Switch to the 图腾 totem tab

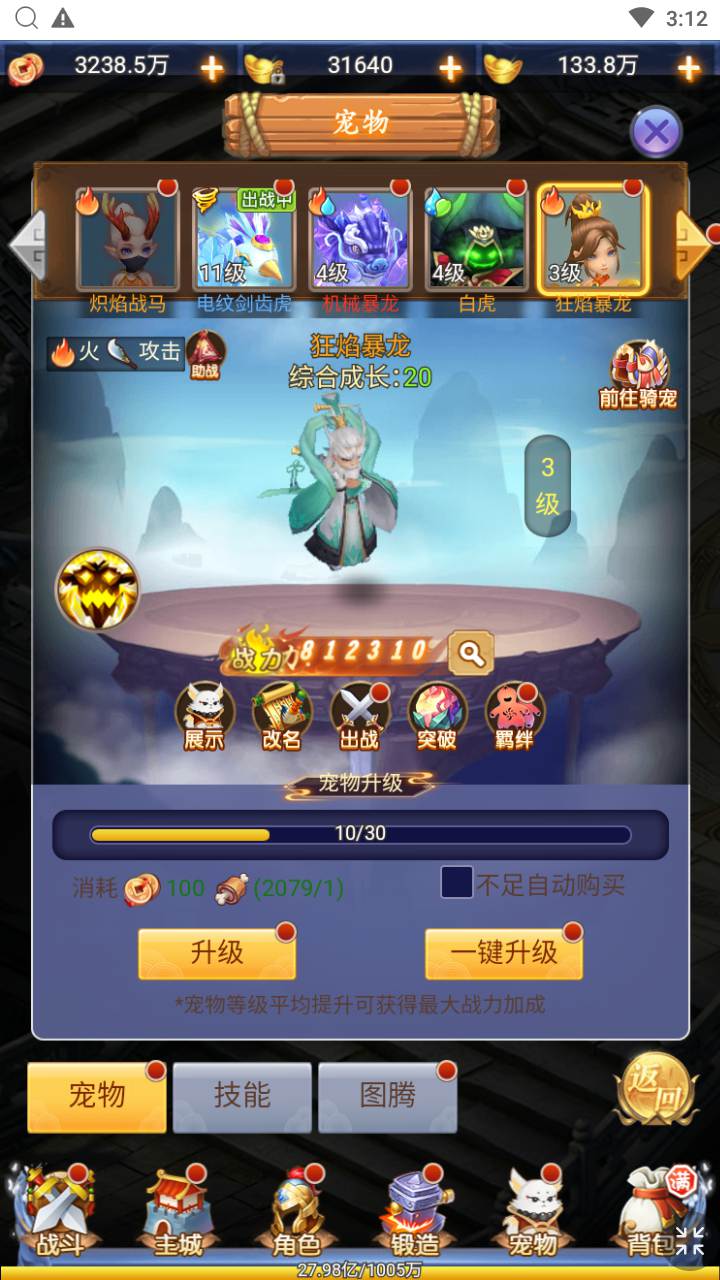pos(387,1096)
